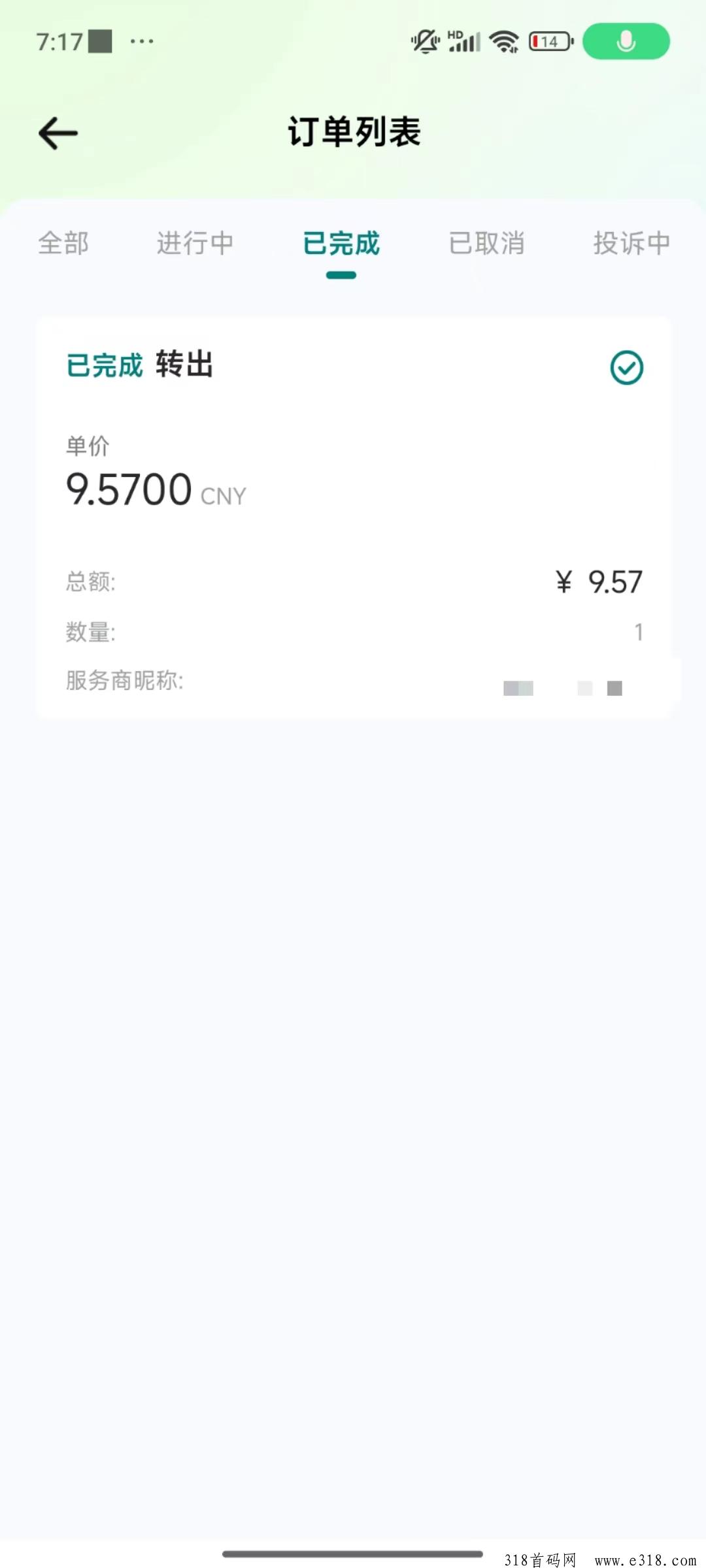Viewport: 706px width, 1568px height.
Task: Open the completed 转出 order card
Action: (353, 516)
